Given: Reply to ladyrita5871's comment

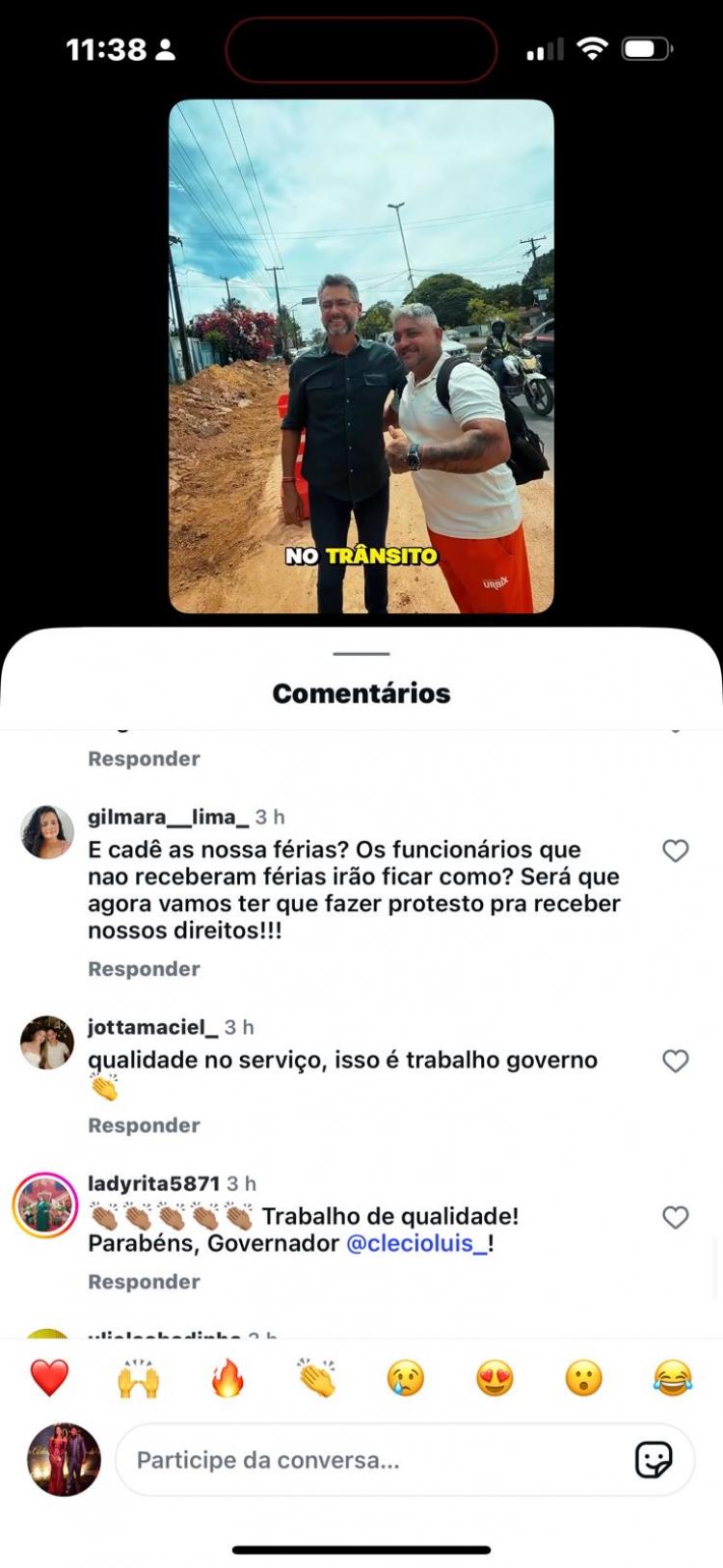Looking at the screenshot, I should (x=144, y=1282).
